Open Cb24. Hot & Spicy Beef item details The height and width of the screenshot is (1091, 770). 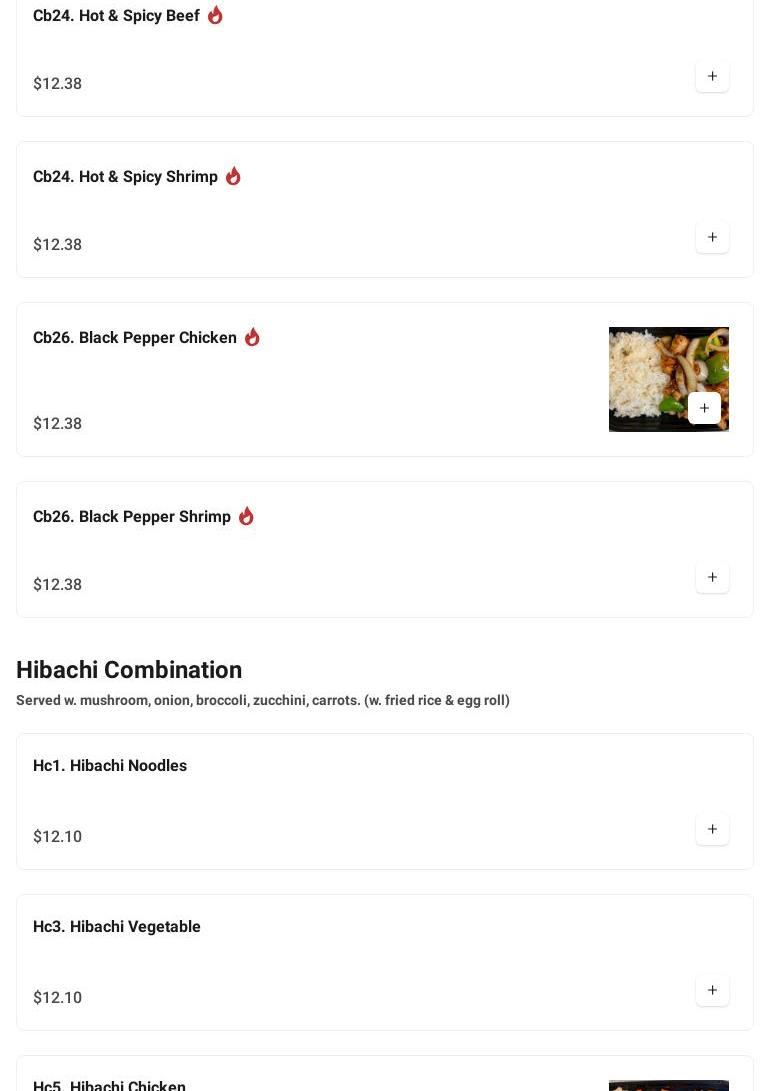pos(116,16)
